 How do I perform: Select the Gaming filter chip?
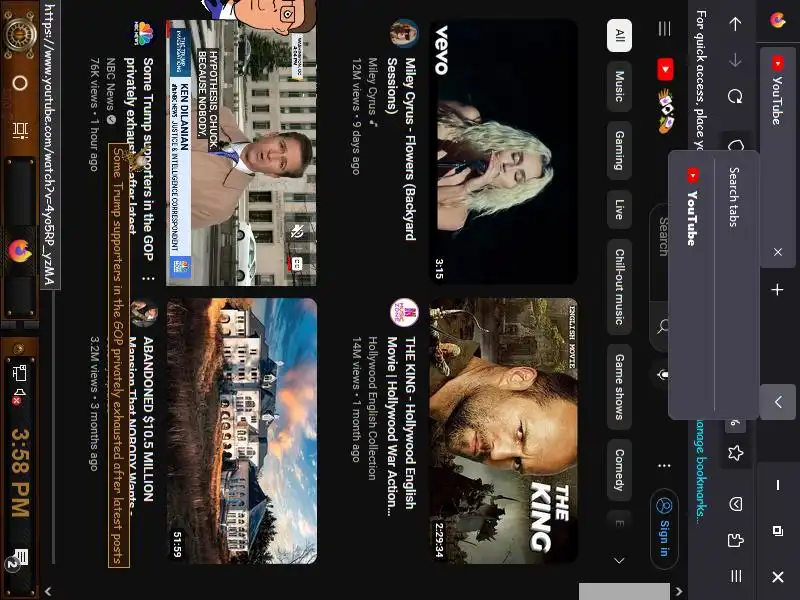tap(619, 150)
